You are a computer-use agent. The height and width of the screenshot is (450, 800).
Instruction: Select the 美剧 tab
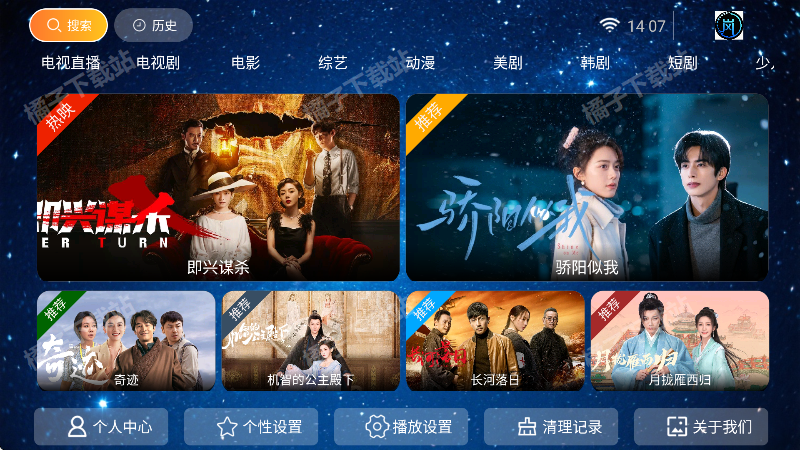(508, 63)
